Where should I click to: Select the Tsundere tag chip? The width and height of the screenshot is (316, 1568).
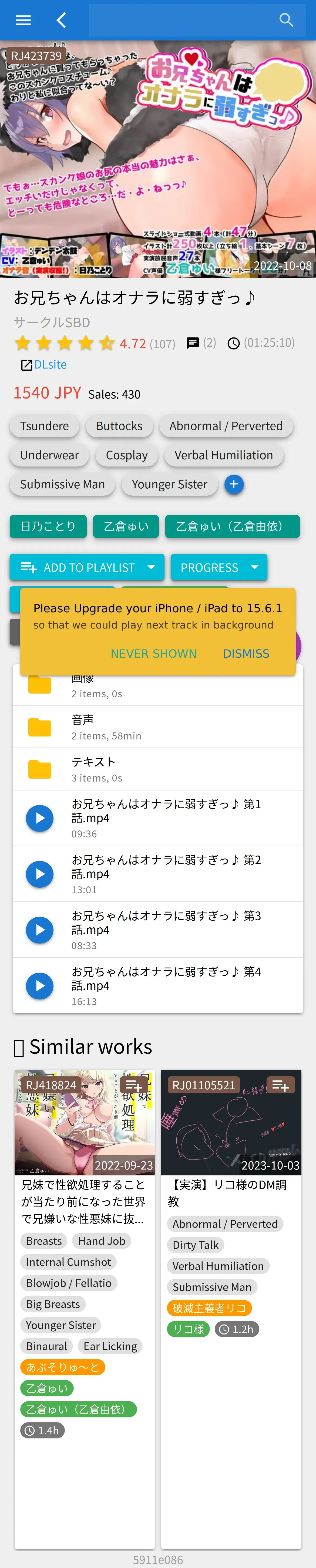45,426
